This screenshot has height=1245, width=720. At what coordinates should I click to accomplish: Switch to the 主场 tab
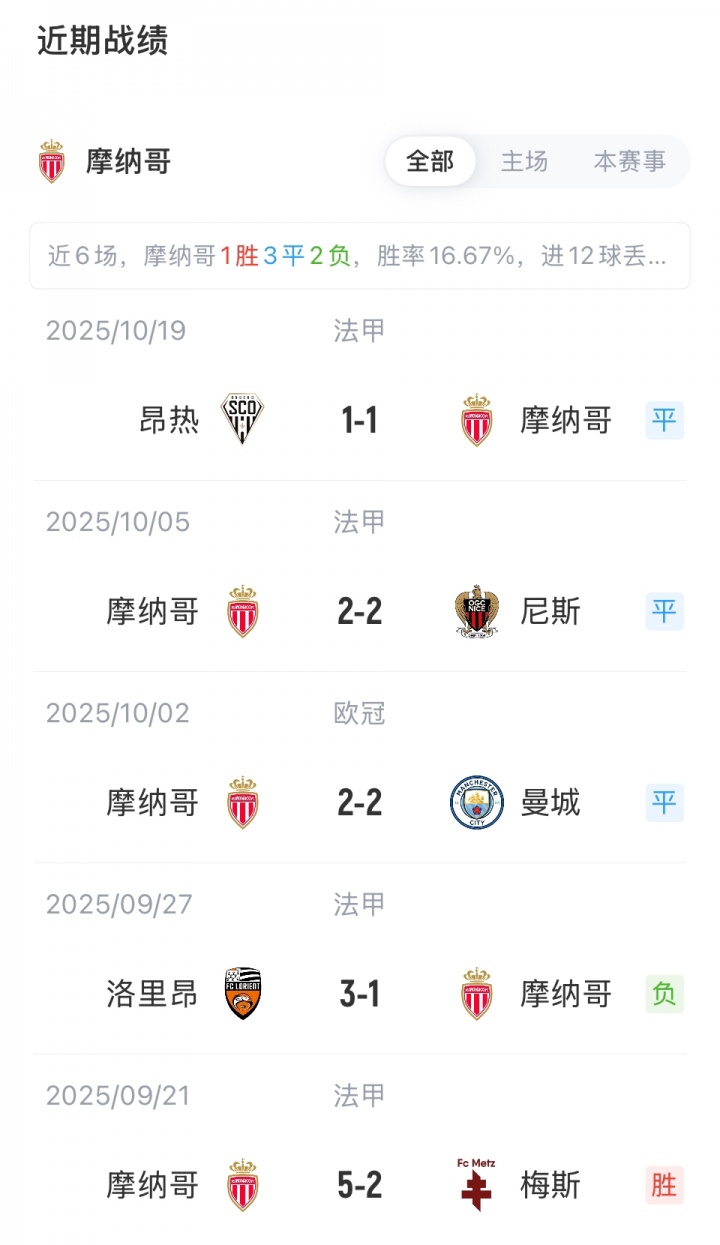[524, 161]
